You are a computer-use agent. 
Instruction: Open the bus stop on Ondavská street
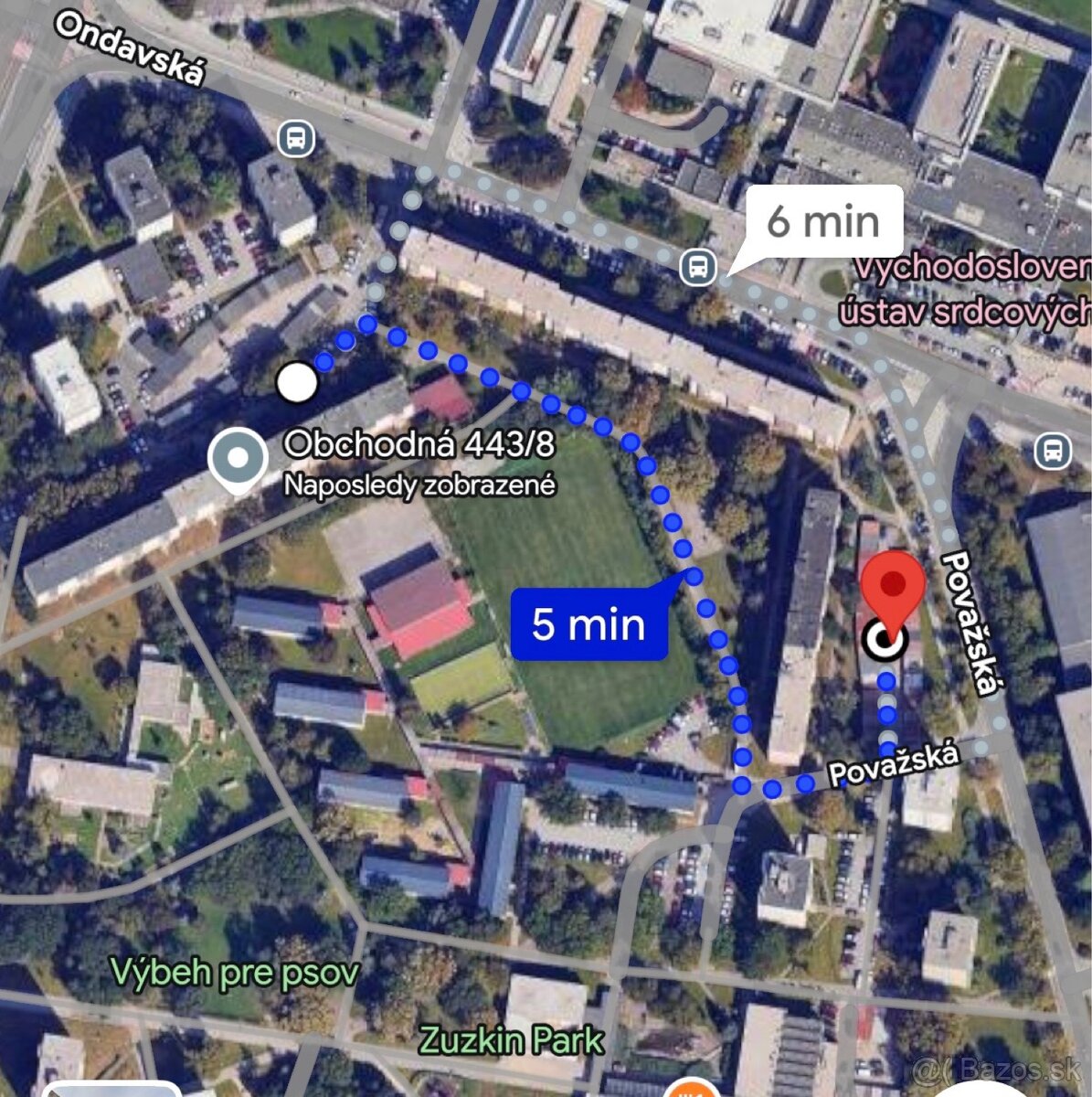click(295, 139)
